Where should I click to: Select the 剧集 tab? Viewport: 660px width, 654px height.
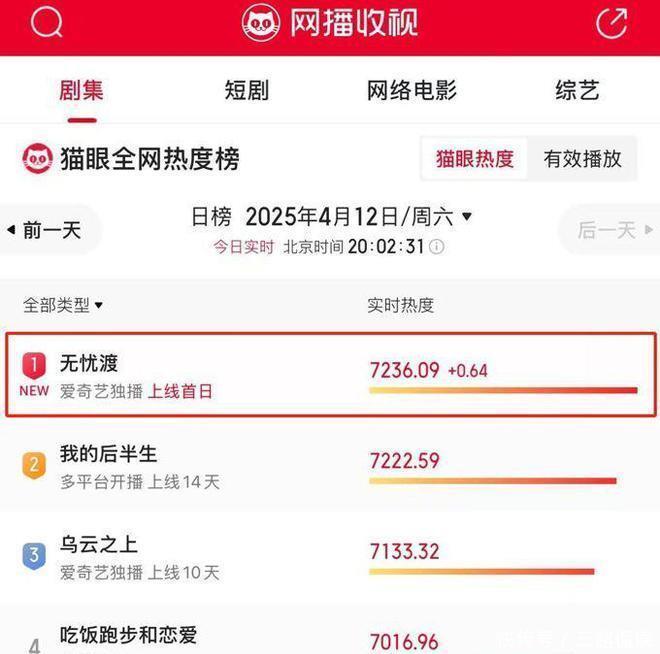click(81, 91)
